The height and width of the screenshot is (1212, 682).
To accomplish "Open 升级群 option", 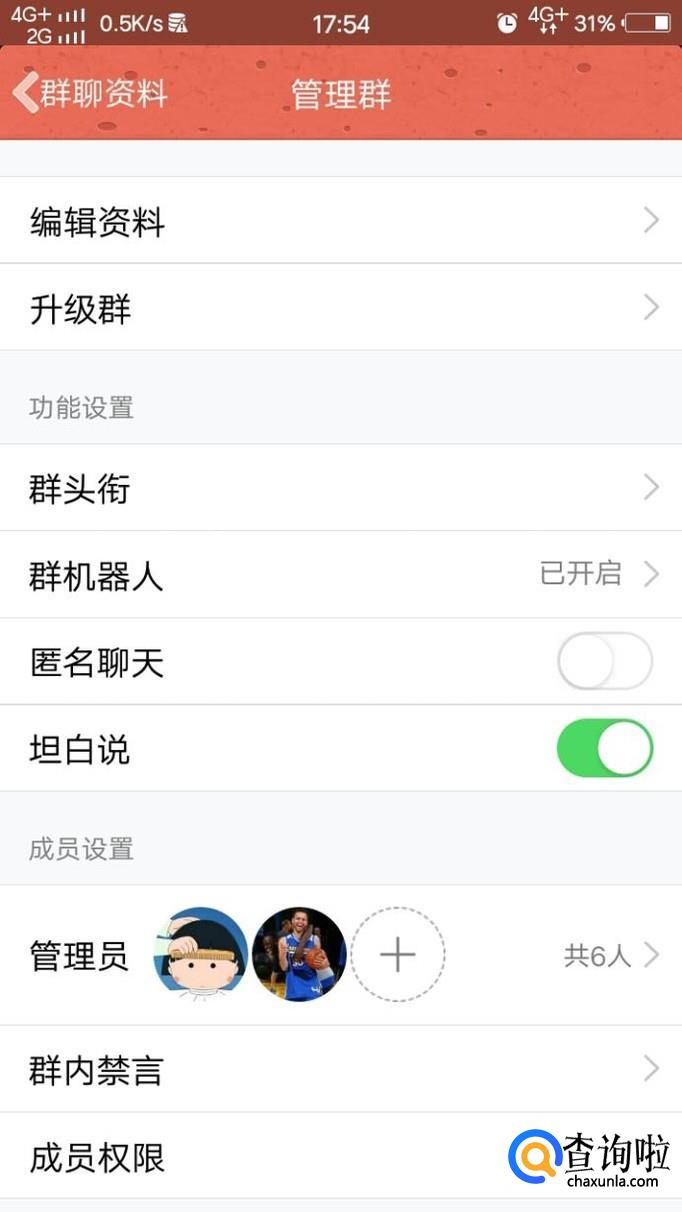I will coord(340,308).
